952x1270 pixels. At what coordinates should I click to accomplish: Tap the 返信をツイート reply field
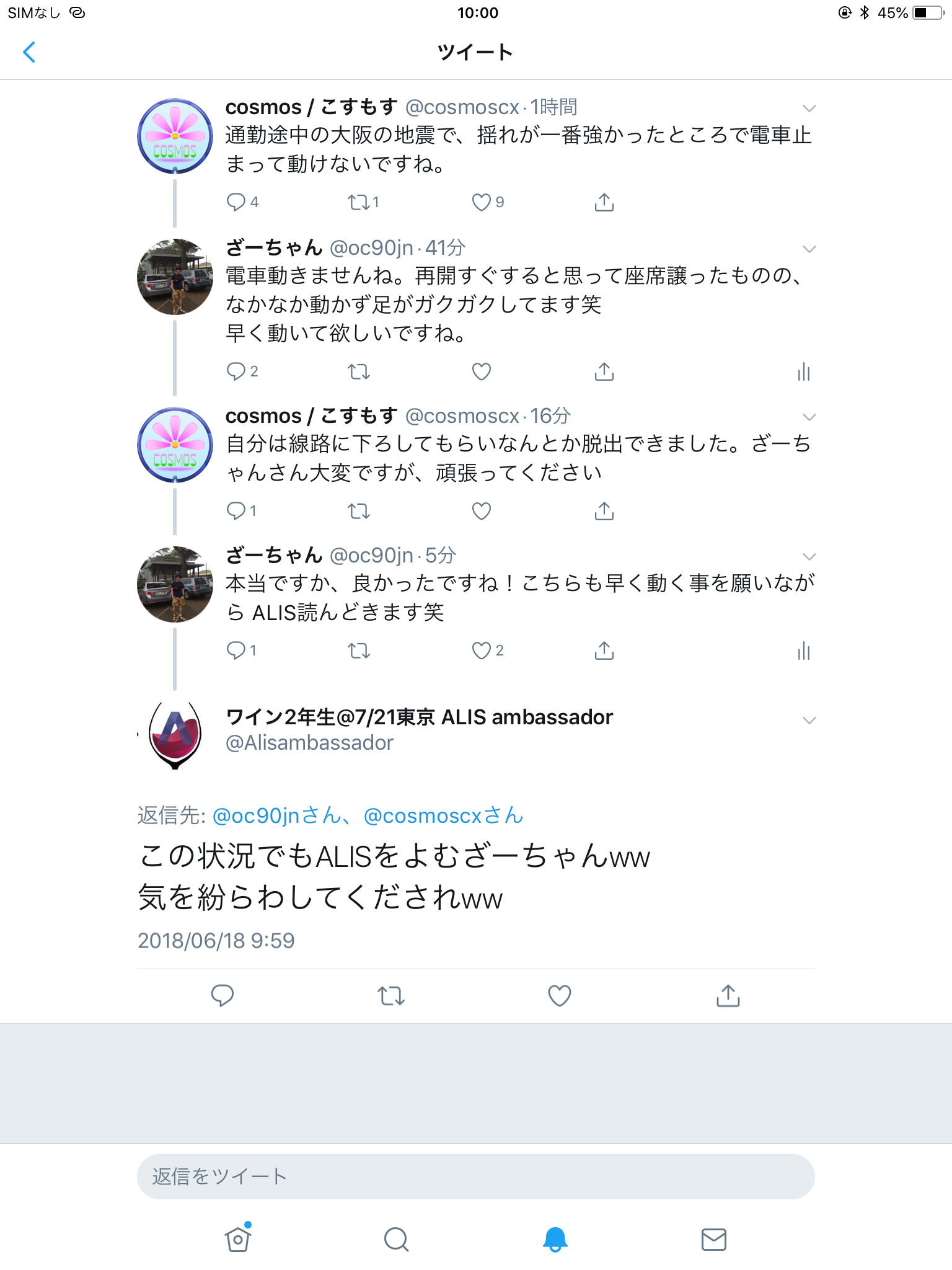tap(475, 1176)
